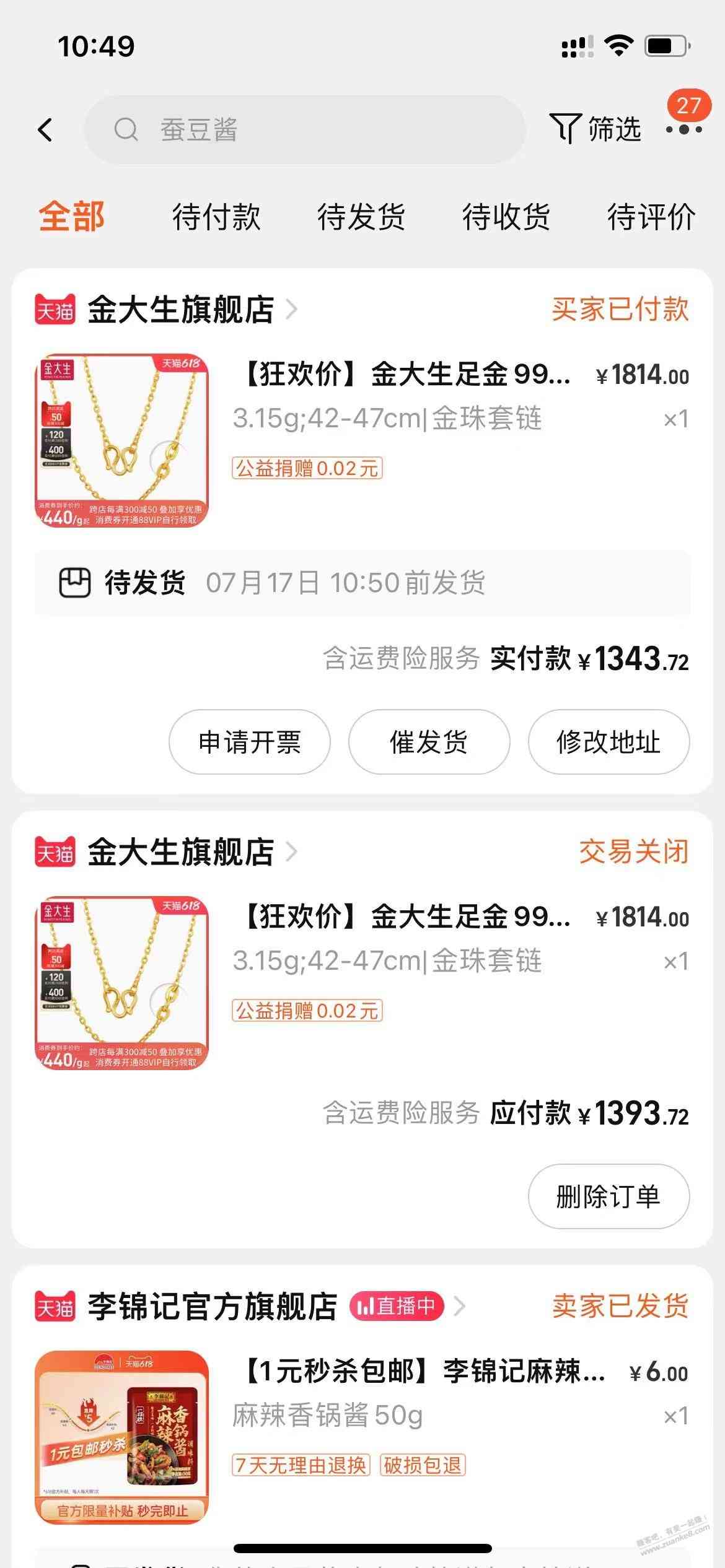Switch to the 待付款 tab
725x1568 pixels.
[216, 217]
